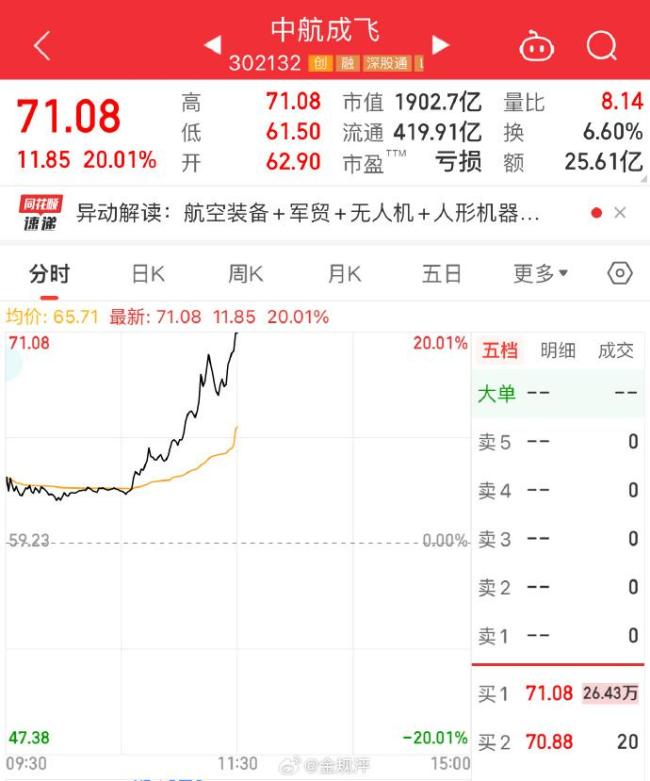
Task: Open the 异动解读 news banner
Action: [300, 213]
